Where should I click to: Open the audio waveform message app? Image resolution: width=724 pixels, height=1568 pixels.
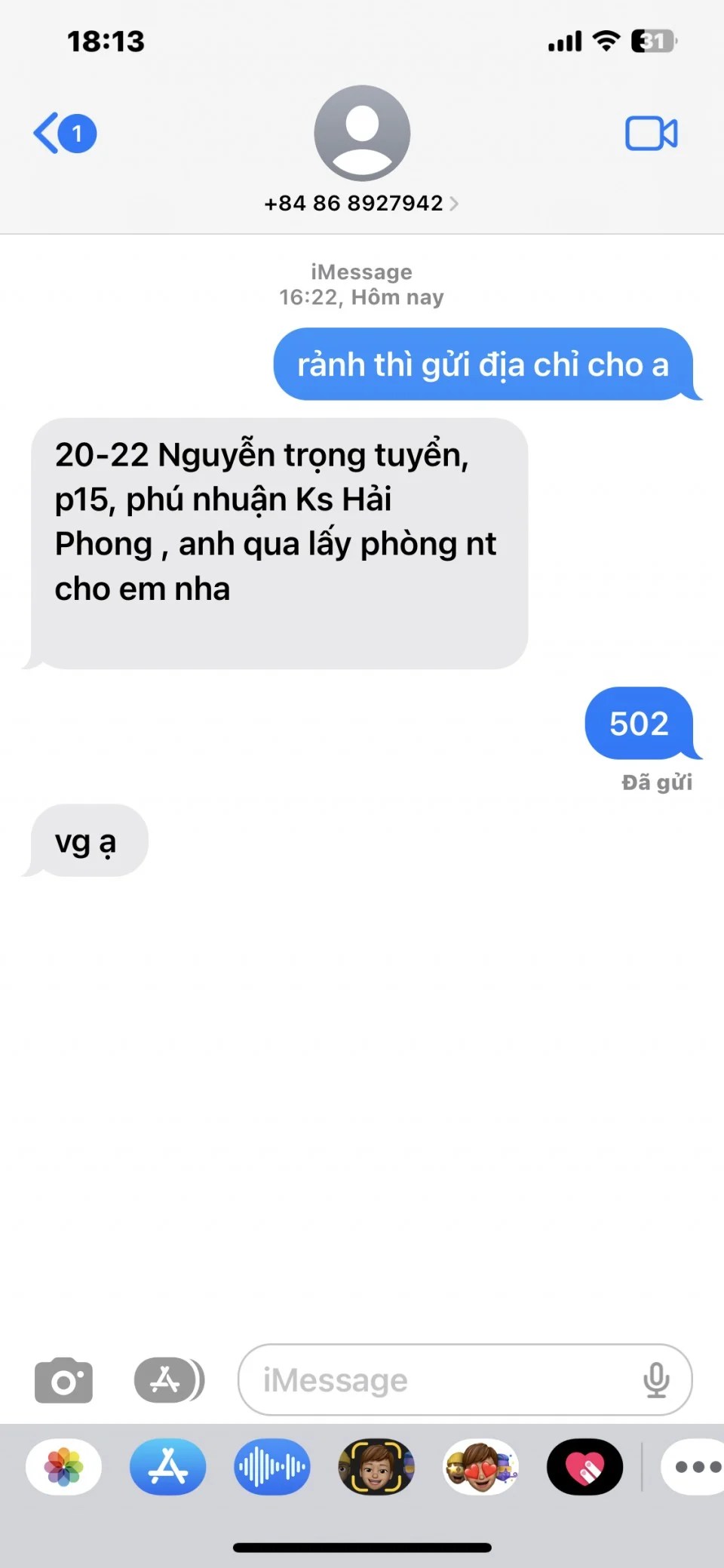[x=272, y=1467]
